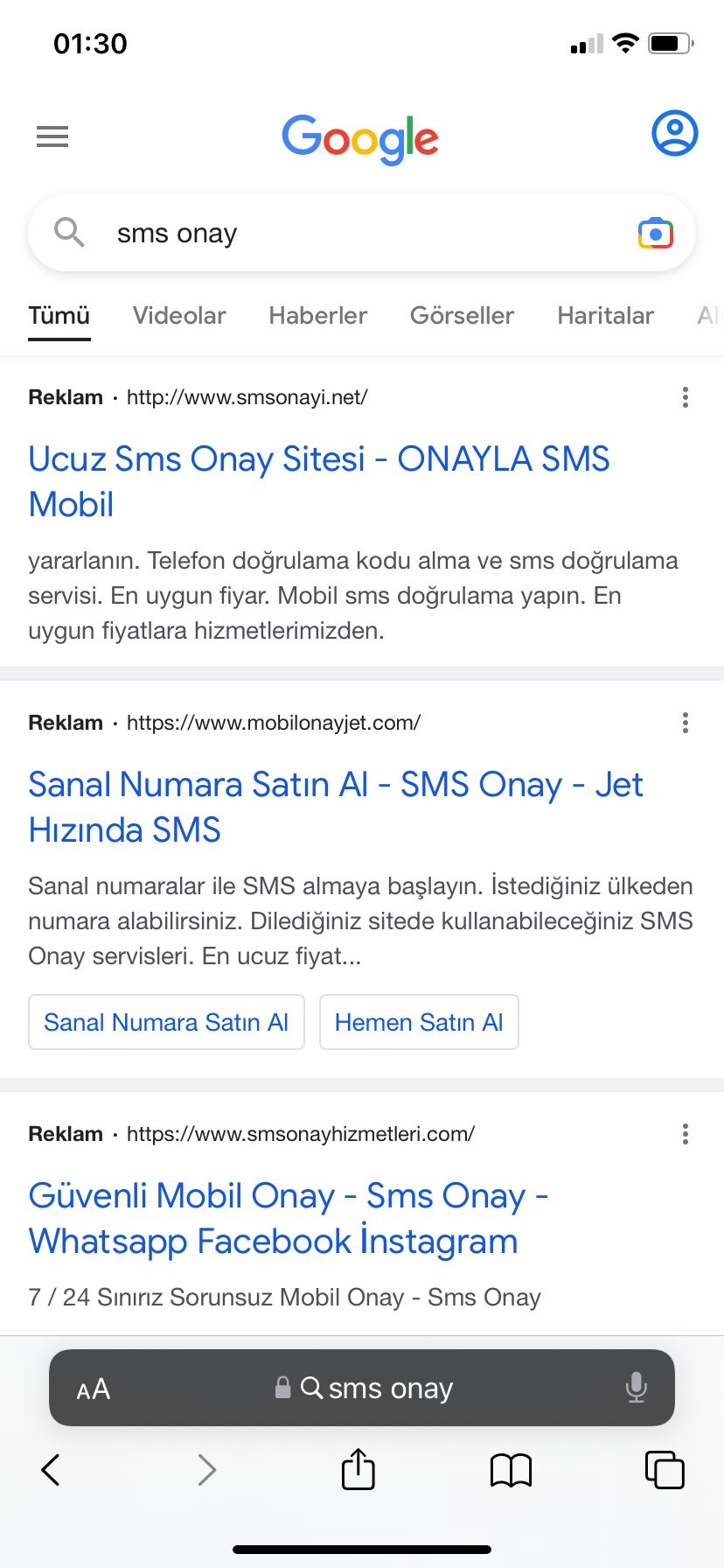Image resolution: width=724 pixels, height=1568 pixels.
Task: Switch to the Videolar tab
Action: click(179, 316)
